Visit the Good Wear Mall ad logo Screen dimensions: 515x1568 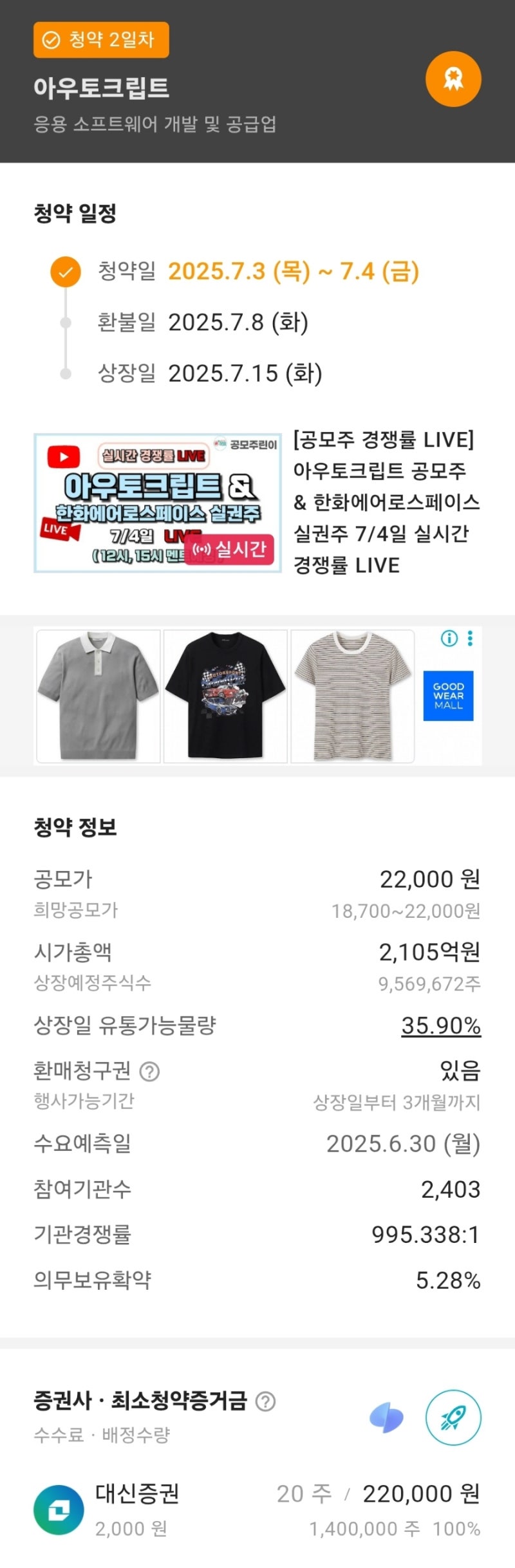[448, 696]
